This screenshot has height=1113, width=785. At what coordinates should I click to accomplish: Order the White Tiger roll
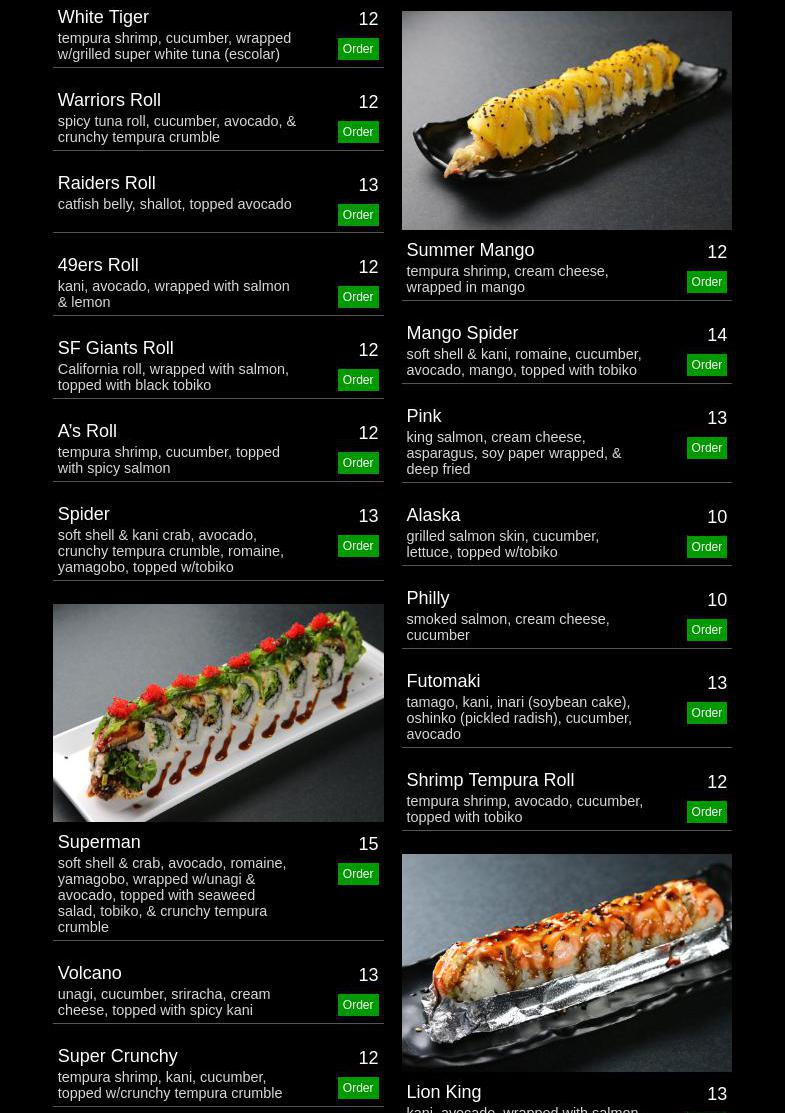357,49
